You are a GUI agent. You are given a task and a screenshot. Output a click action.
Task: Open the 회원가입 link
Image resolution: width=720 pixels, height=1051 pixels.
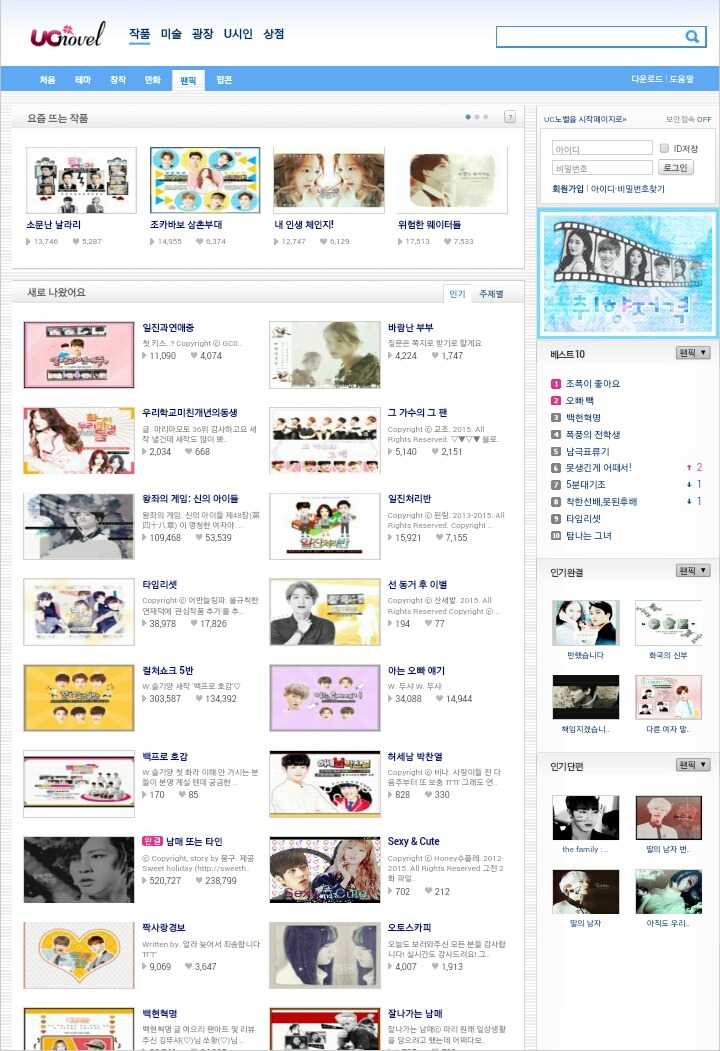(x=568, y=189)
